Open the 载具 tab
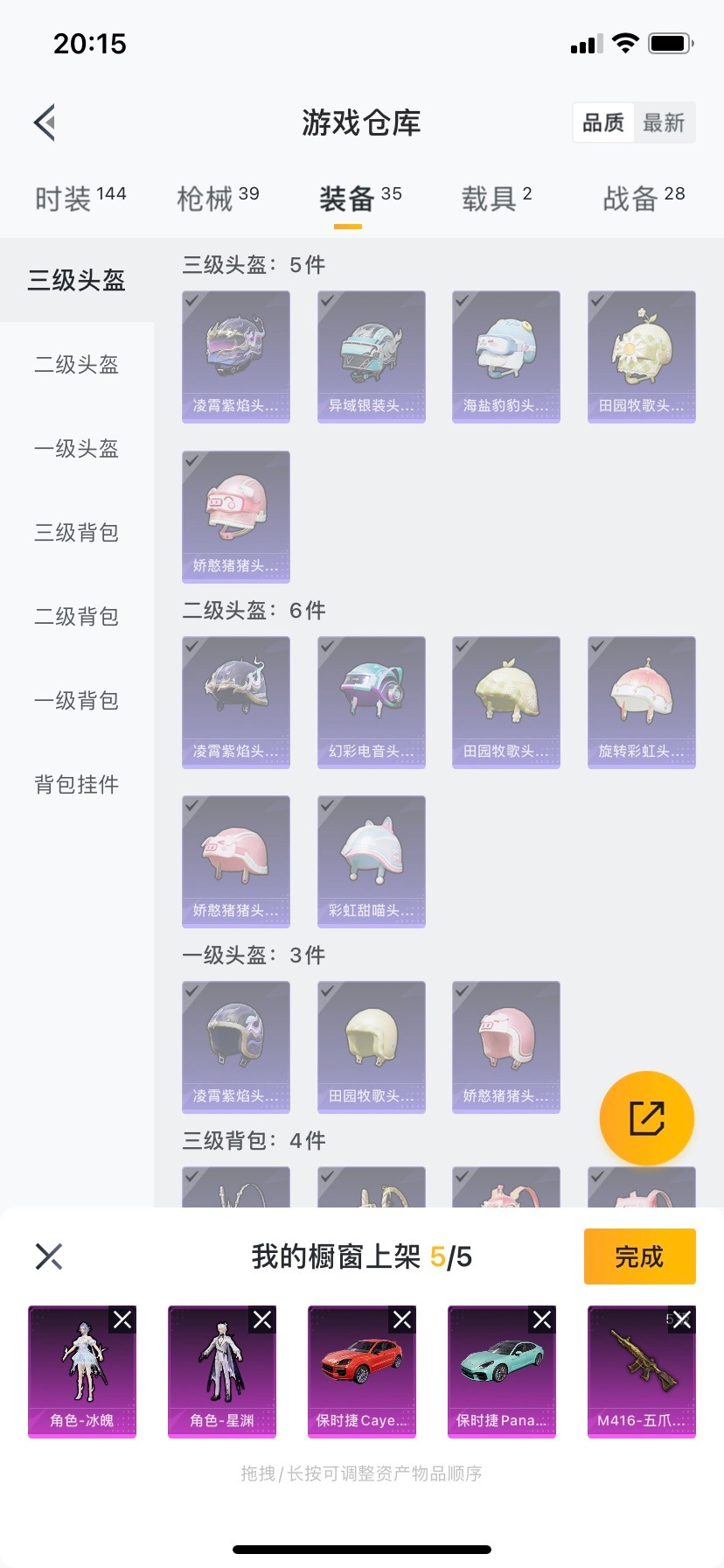Image resolution: width=724 pixels, height=1568 pixels. (496, 198)
